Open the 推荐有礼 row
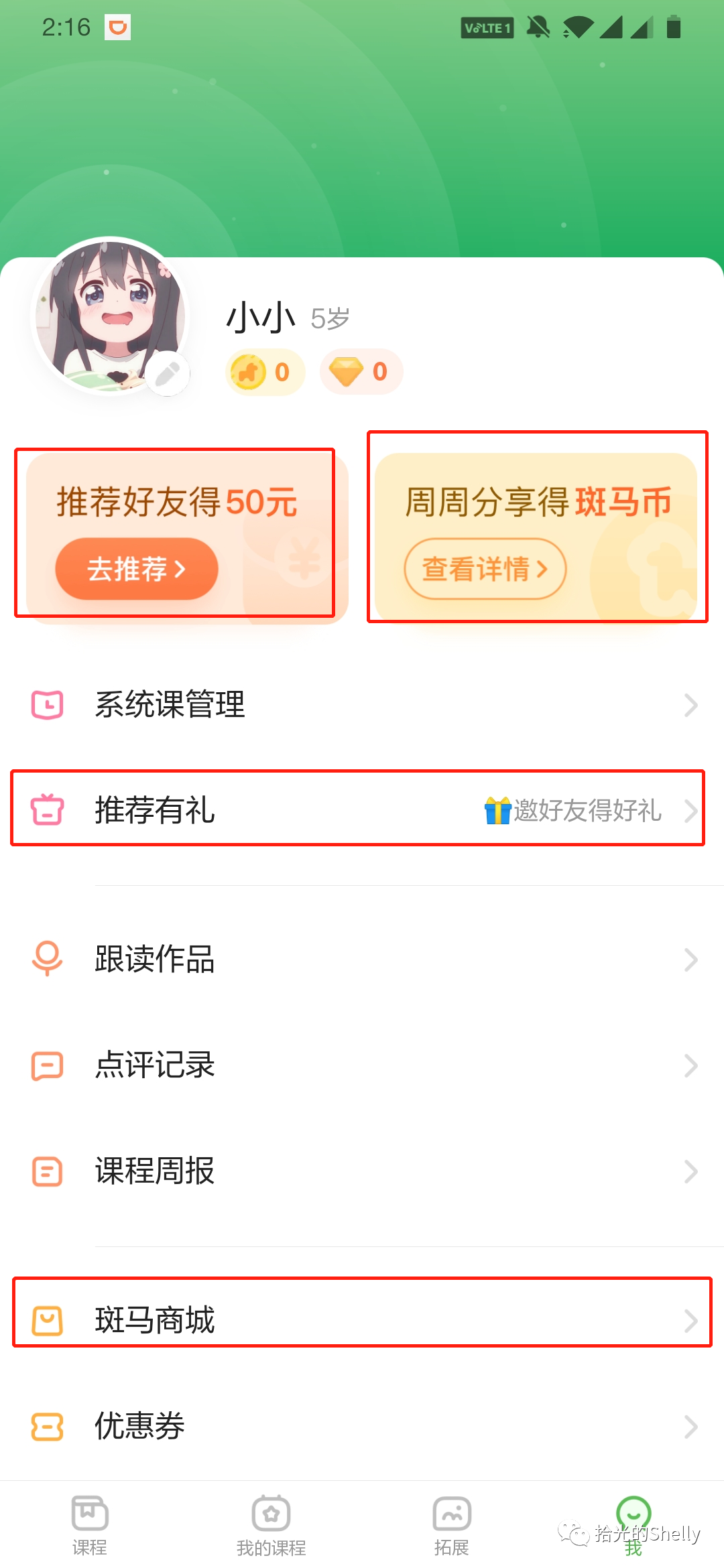The width and height of the screenshot is (724, 1568). coord(362,810)
